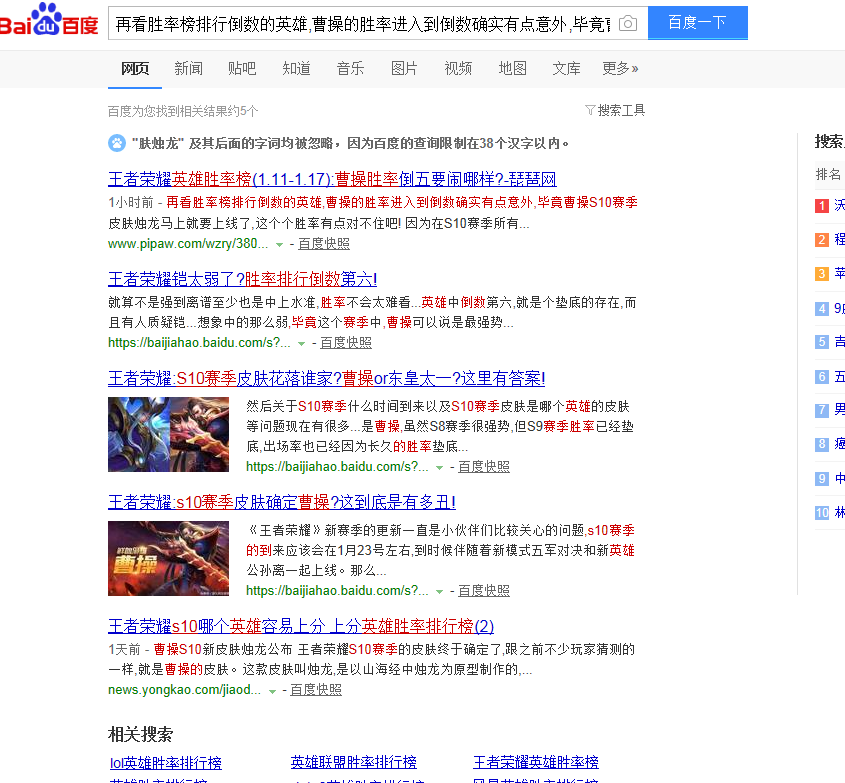Switch to the 新闻 tab
This screenshot has height=783, width=845.
pyautogui.click(x=188, y=68)
